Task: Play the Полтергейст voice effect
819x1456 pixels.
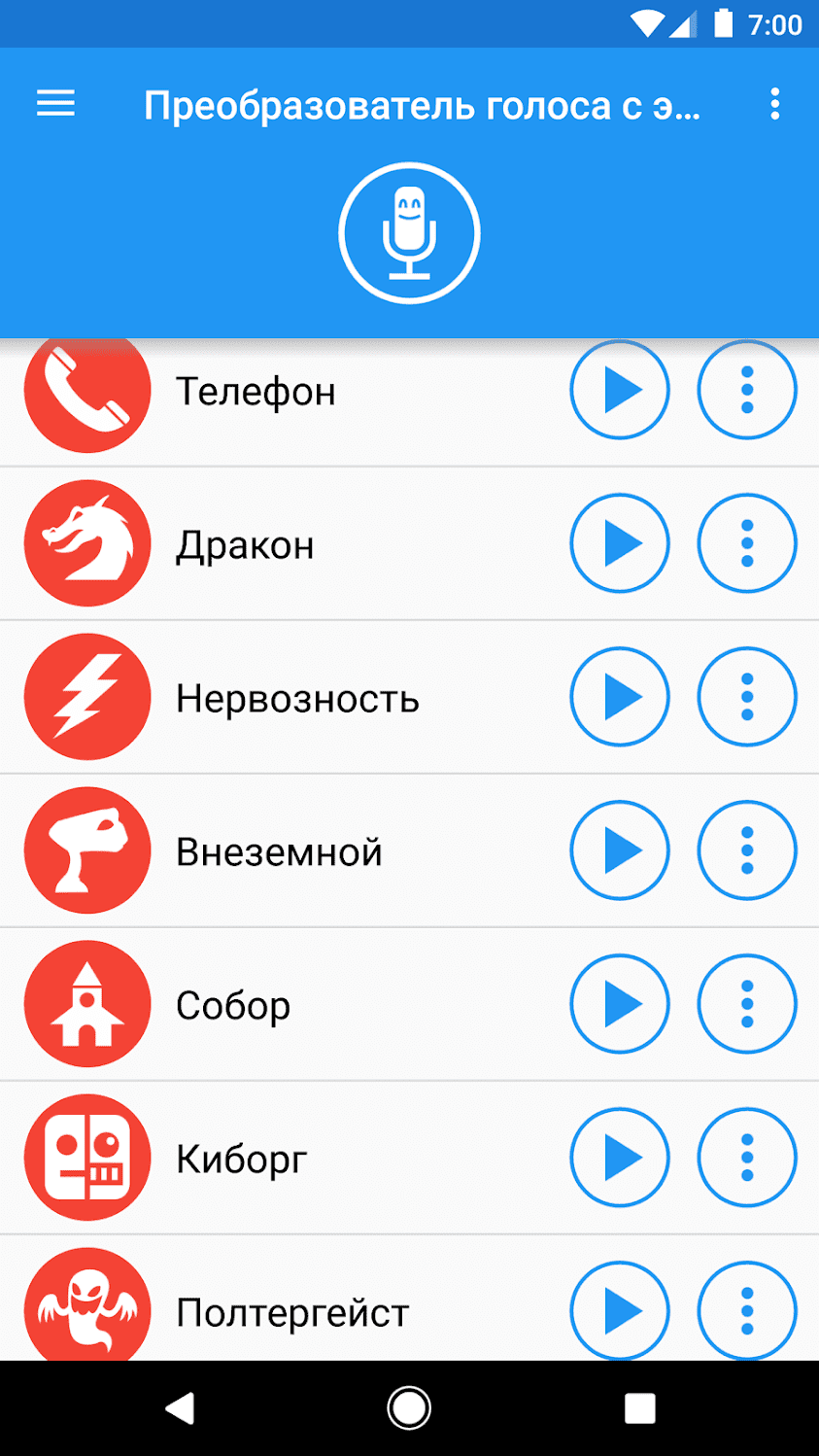Action: tap(619, 1310)
